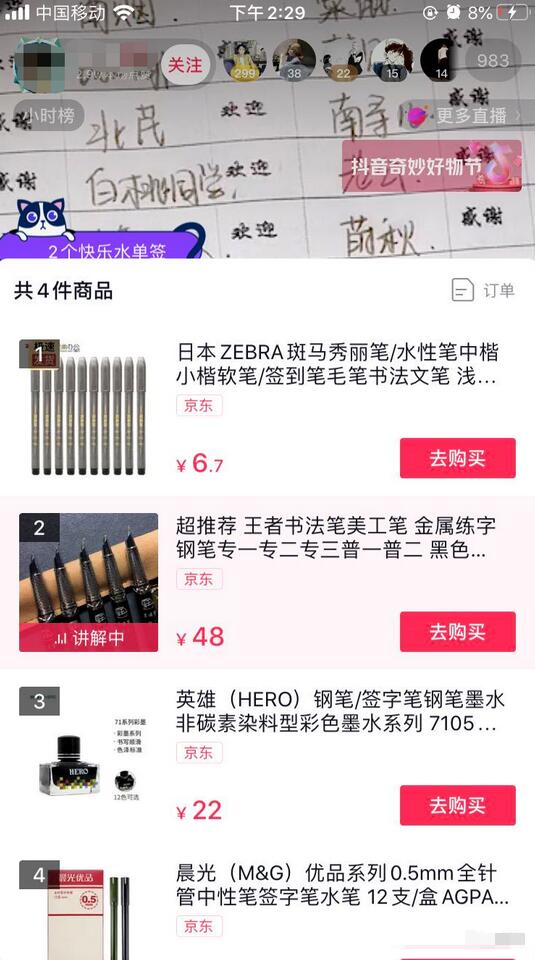Open the 小时榜 hourly ranking
The image size is (535, 960).
(x=48, y=116)
